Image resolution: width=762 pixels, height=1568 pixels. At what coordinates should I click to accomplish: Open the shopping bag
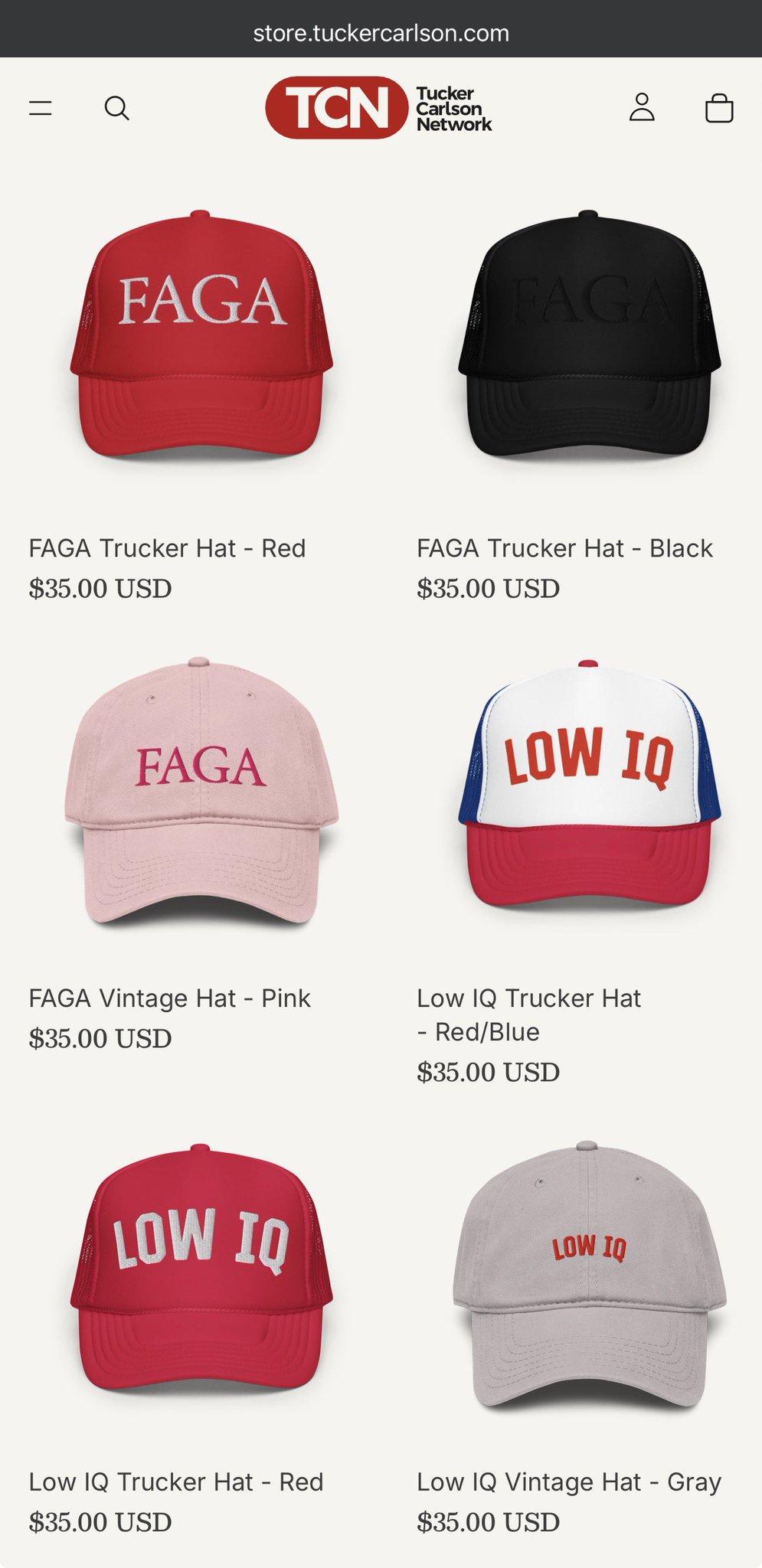click(x=719, y=108)
